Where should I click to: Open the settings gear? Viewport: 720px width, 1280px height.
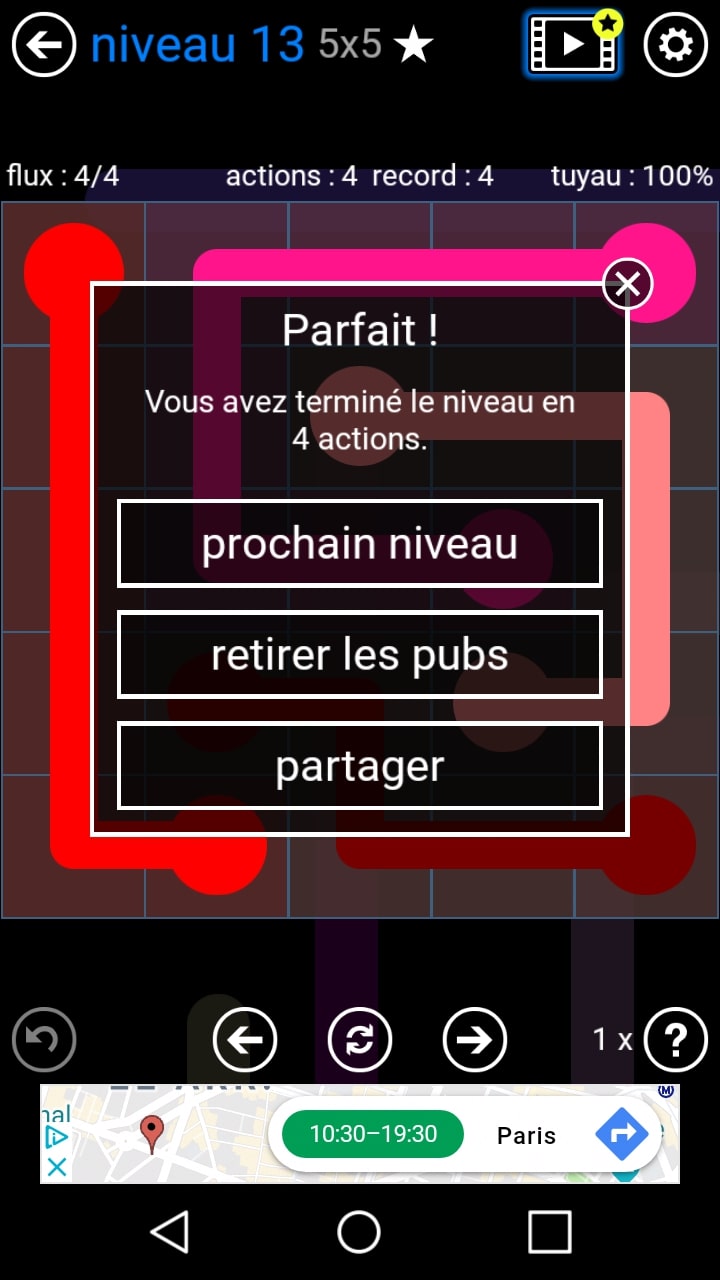click(x=675, y=45)
